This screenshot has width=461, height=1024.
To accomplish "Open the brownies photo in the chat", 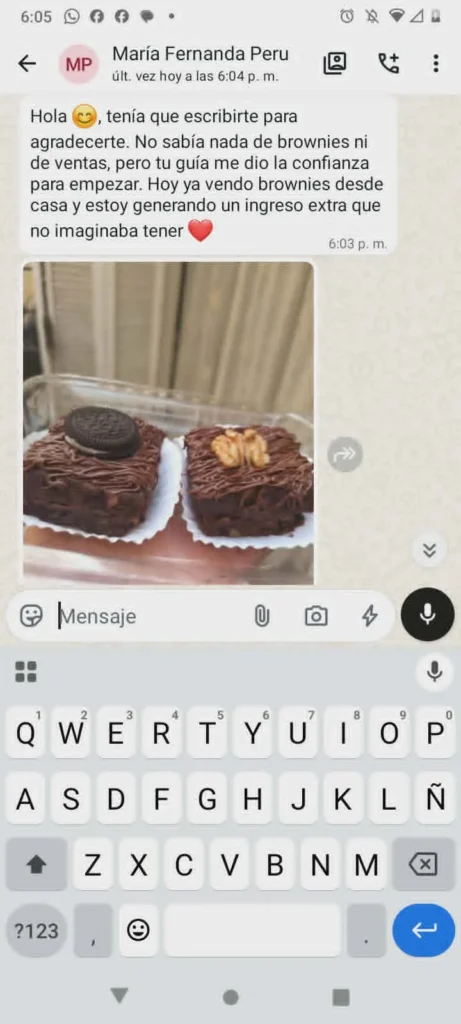I will (x=168, y=423).
